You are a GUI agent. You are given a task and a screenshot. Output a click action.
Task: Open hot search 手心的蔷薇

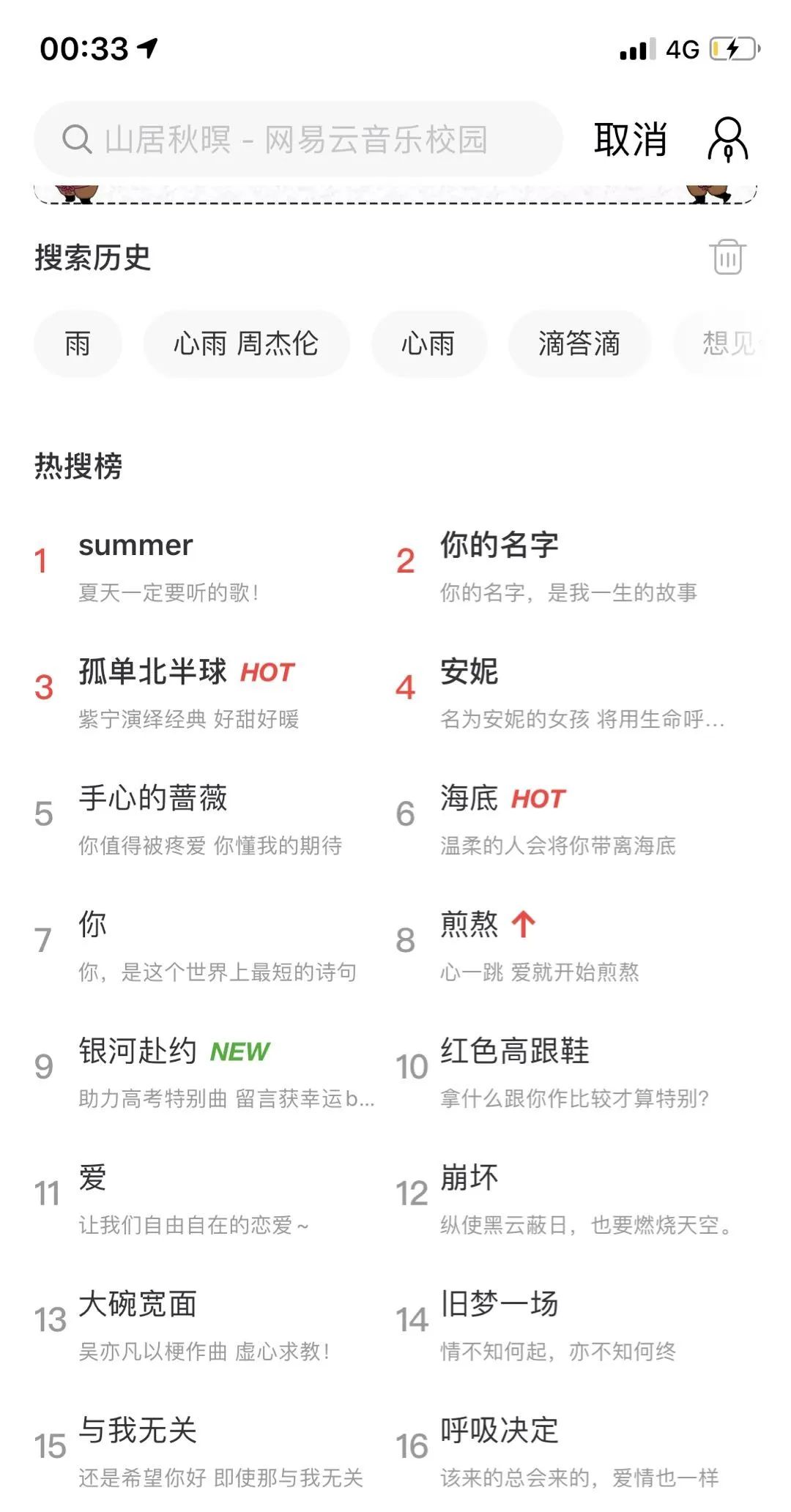(x=198, y=820)
